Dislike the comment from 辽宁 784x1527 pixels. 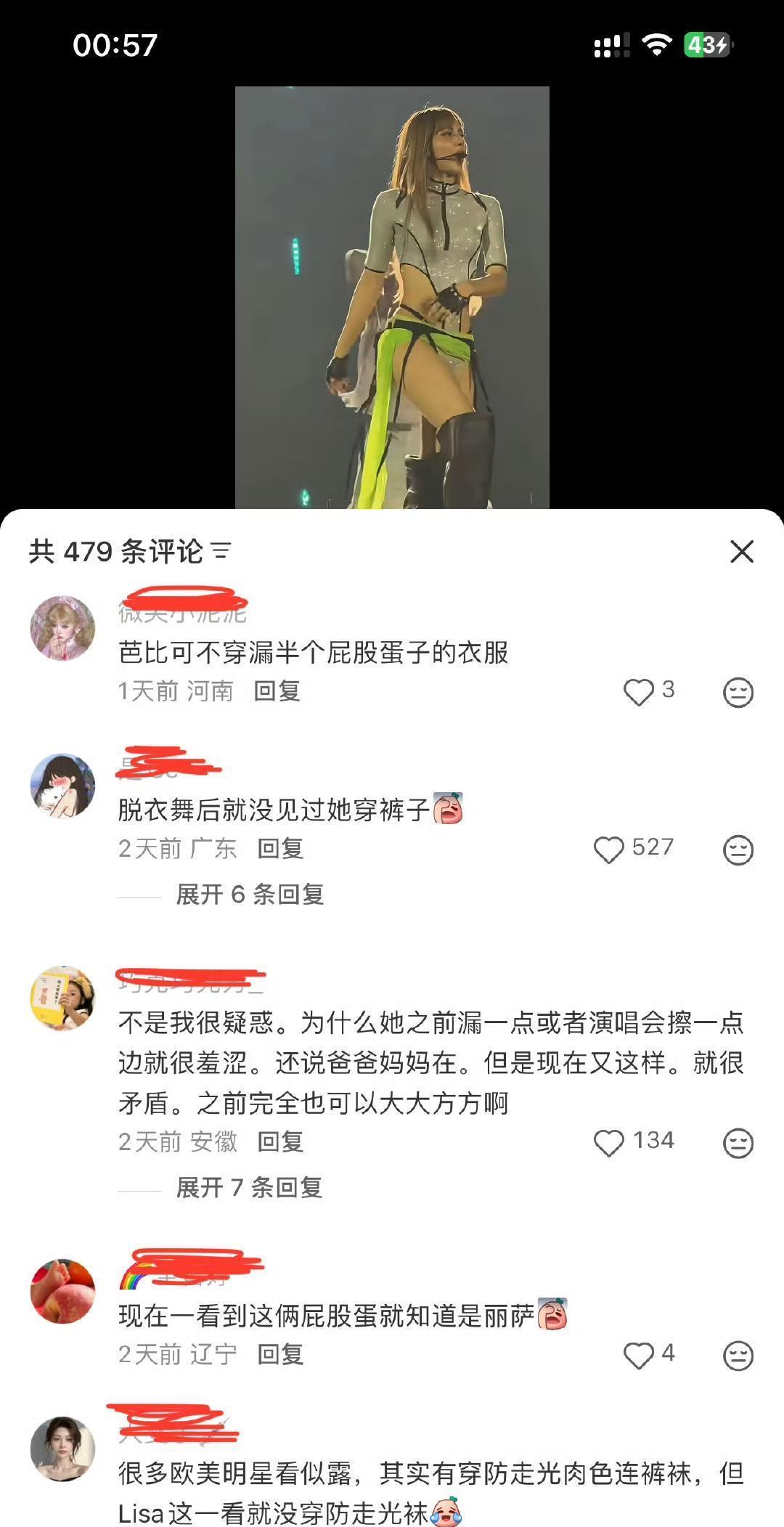pos(738,1355)
